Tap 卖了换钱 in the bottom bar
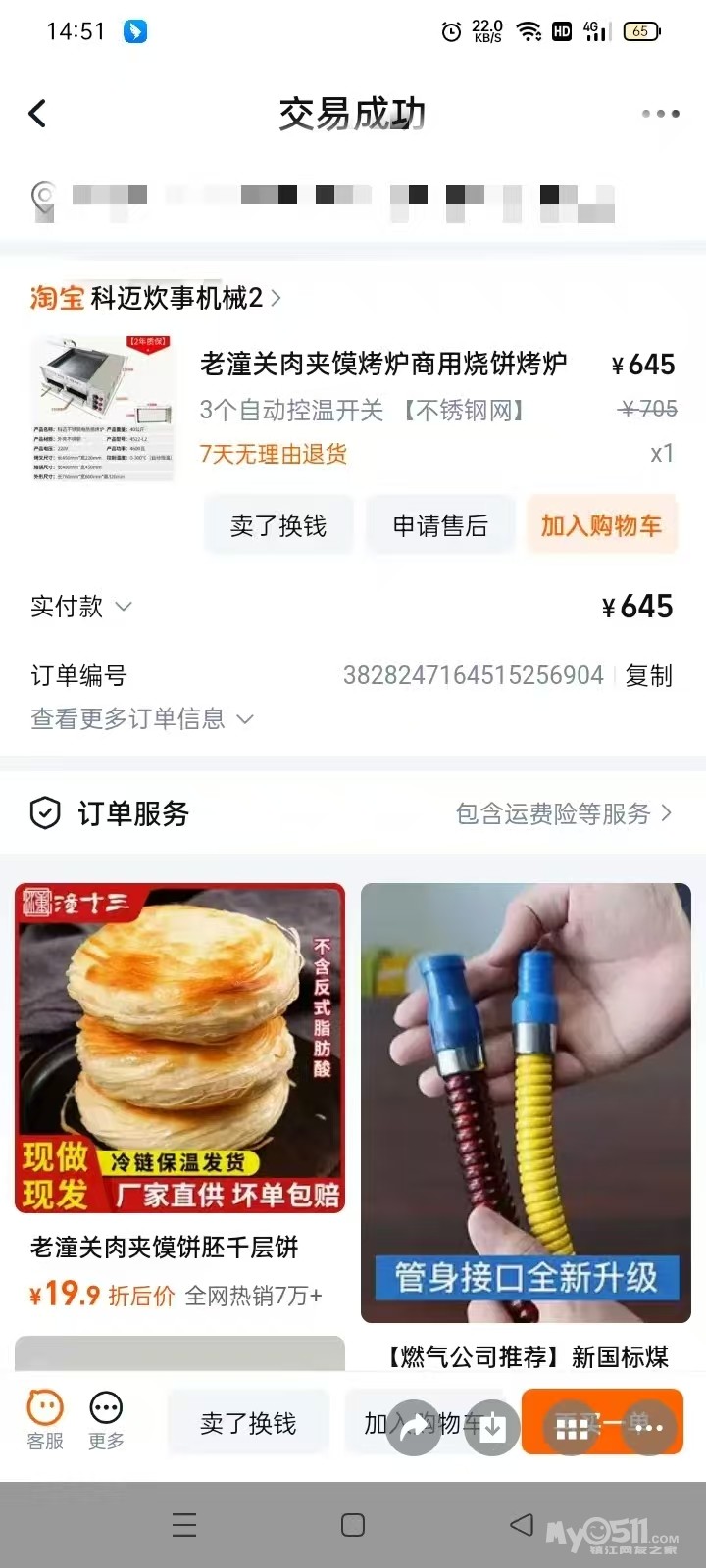 click(248, 1423)
